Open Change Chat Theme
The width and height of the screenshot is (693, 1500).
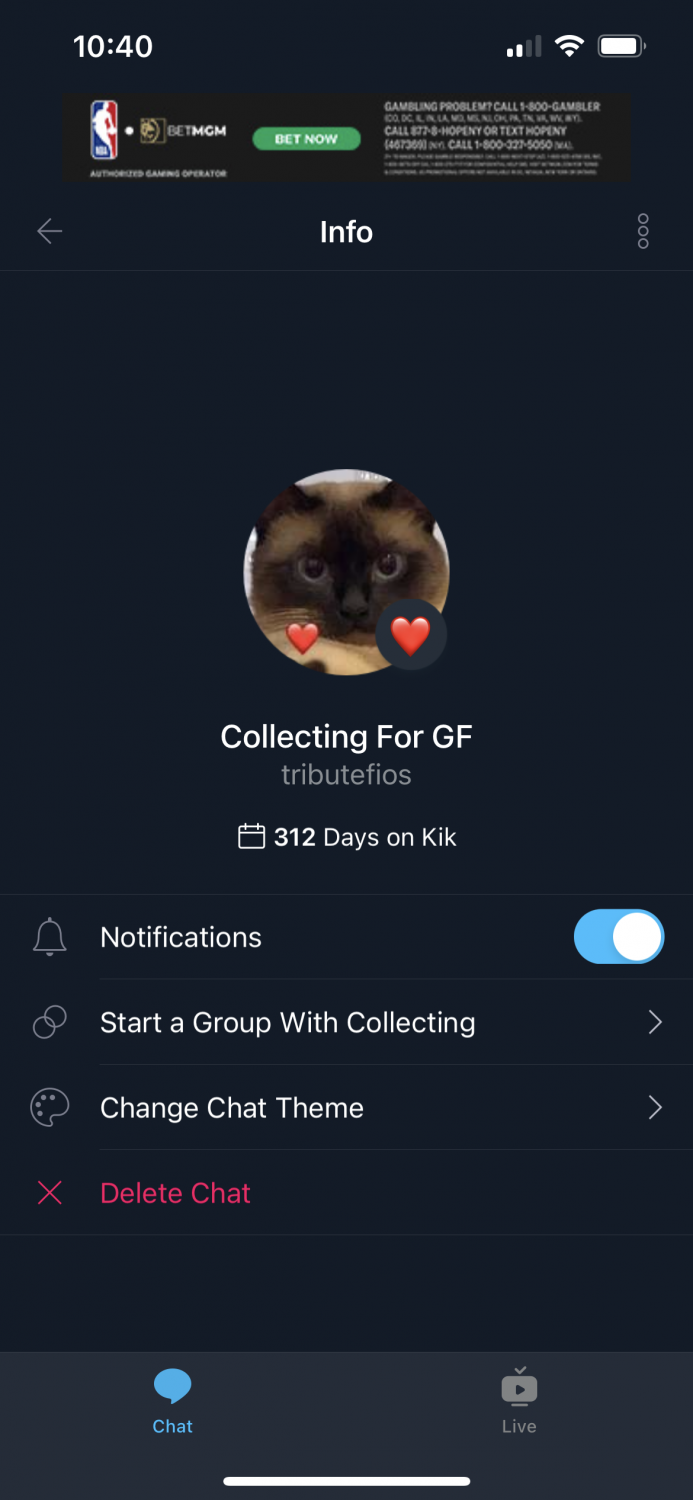click(346, 1108)
